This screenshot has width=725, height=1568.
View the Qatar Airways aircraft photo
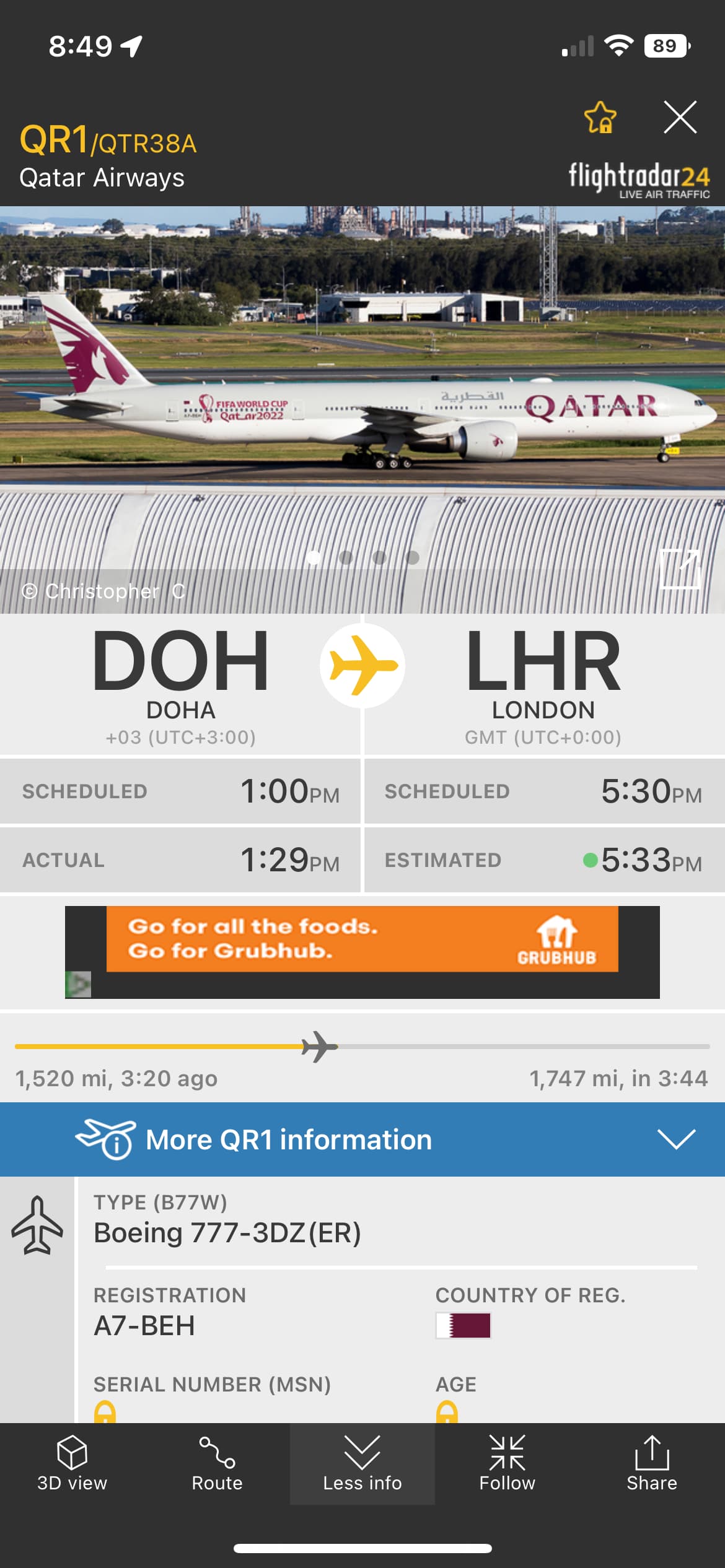point(362,384)
